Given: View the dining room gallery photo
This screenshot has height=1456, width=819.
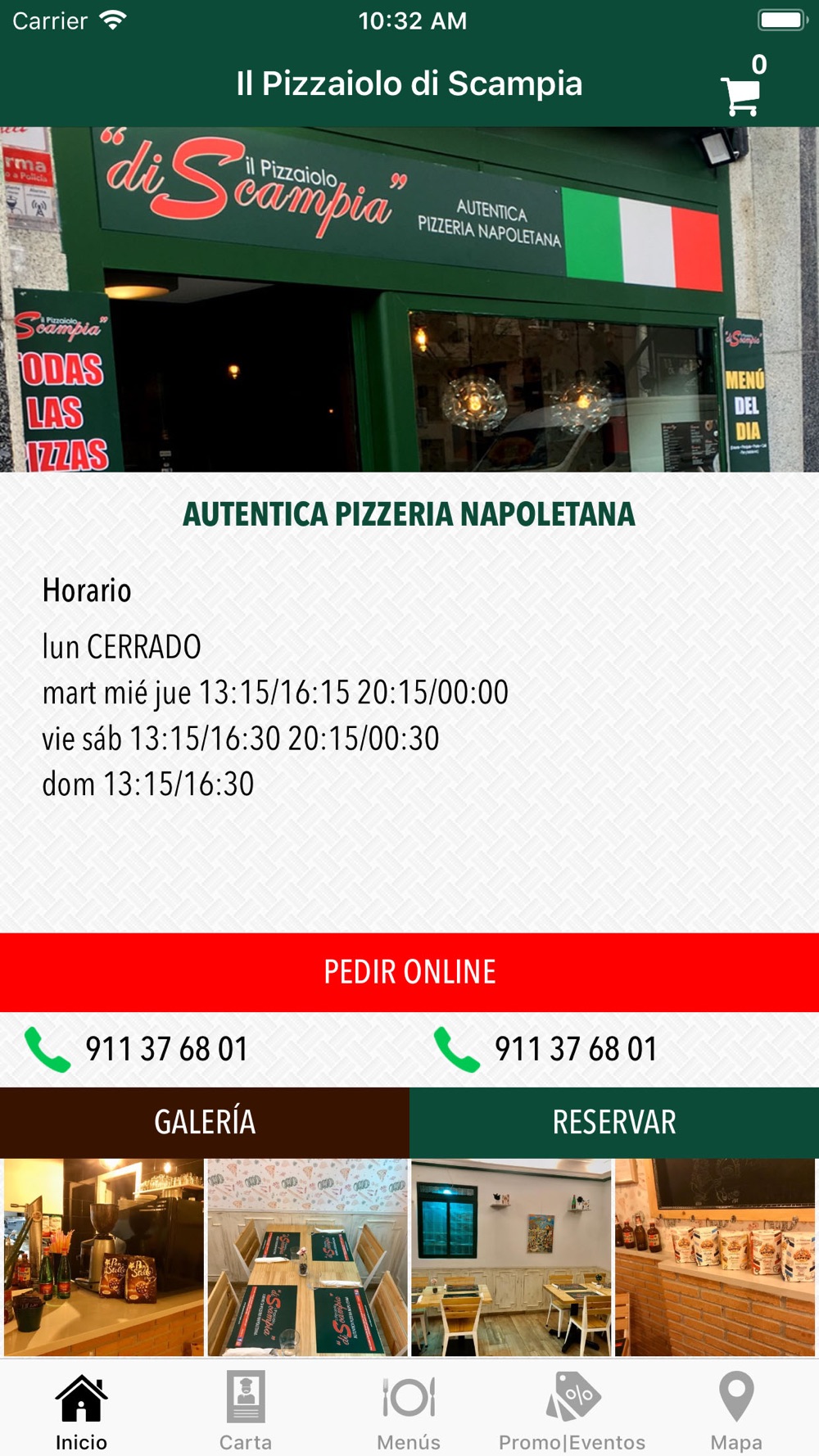Looking at the screenshot, I should [511, 1256].
